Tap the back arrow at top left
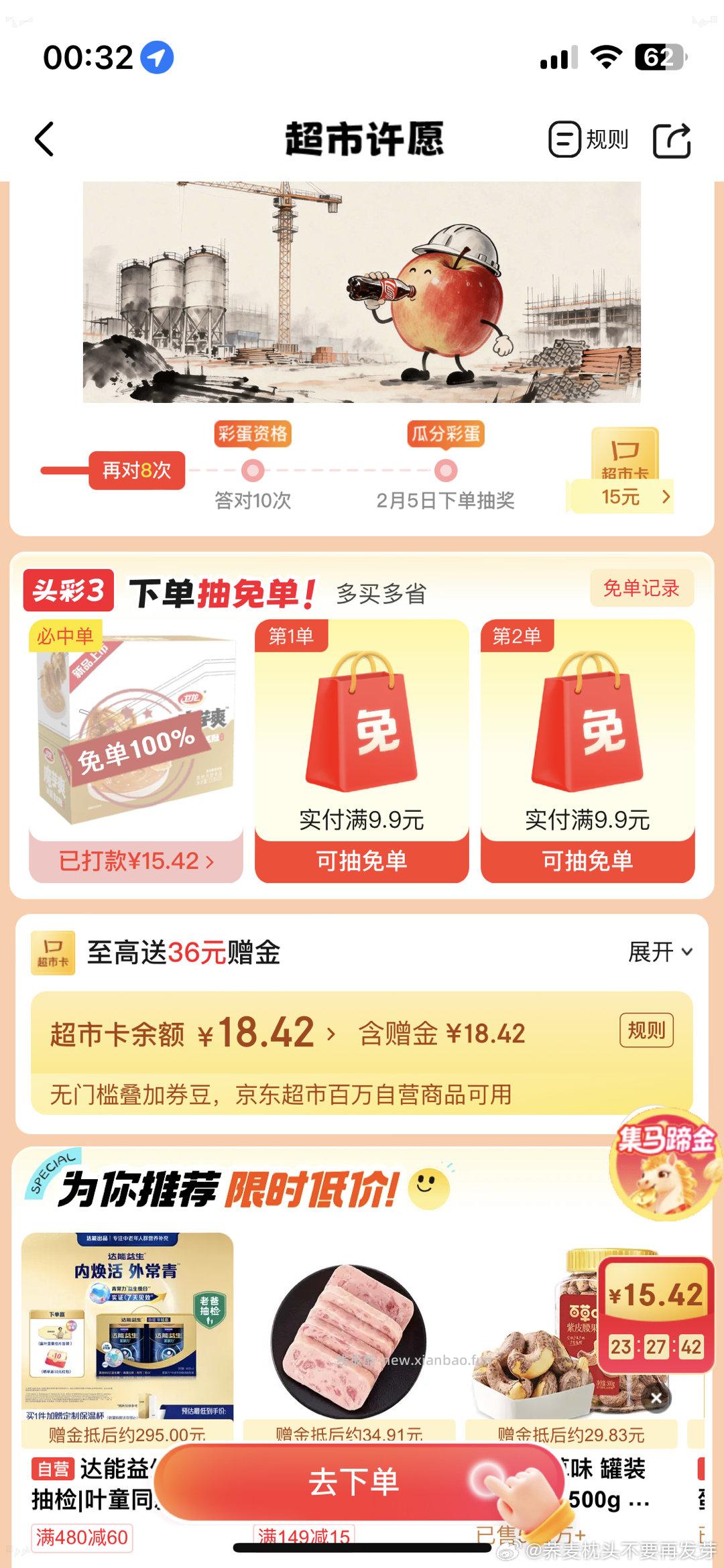This screenshot has height=1568, width=724. point(44,139)
